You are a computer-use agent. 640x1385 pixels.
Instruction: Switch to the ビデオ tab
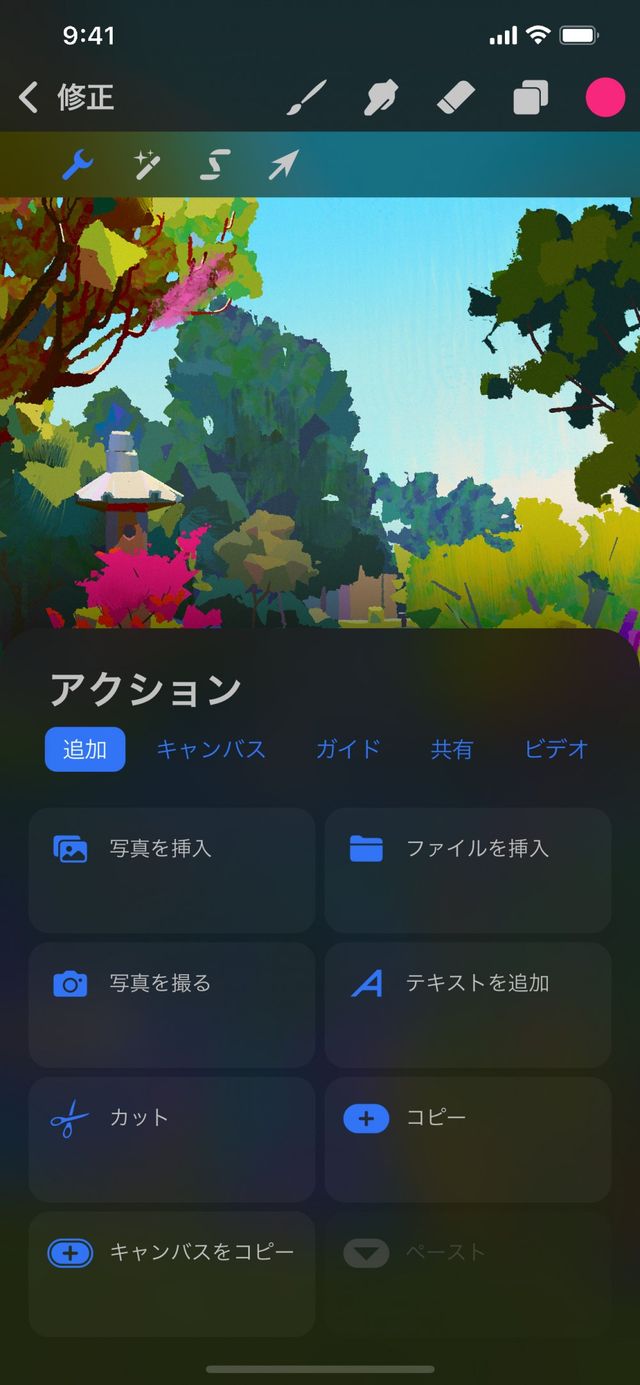[x=556, y=749]
